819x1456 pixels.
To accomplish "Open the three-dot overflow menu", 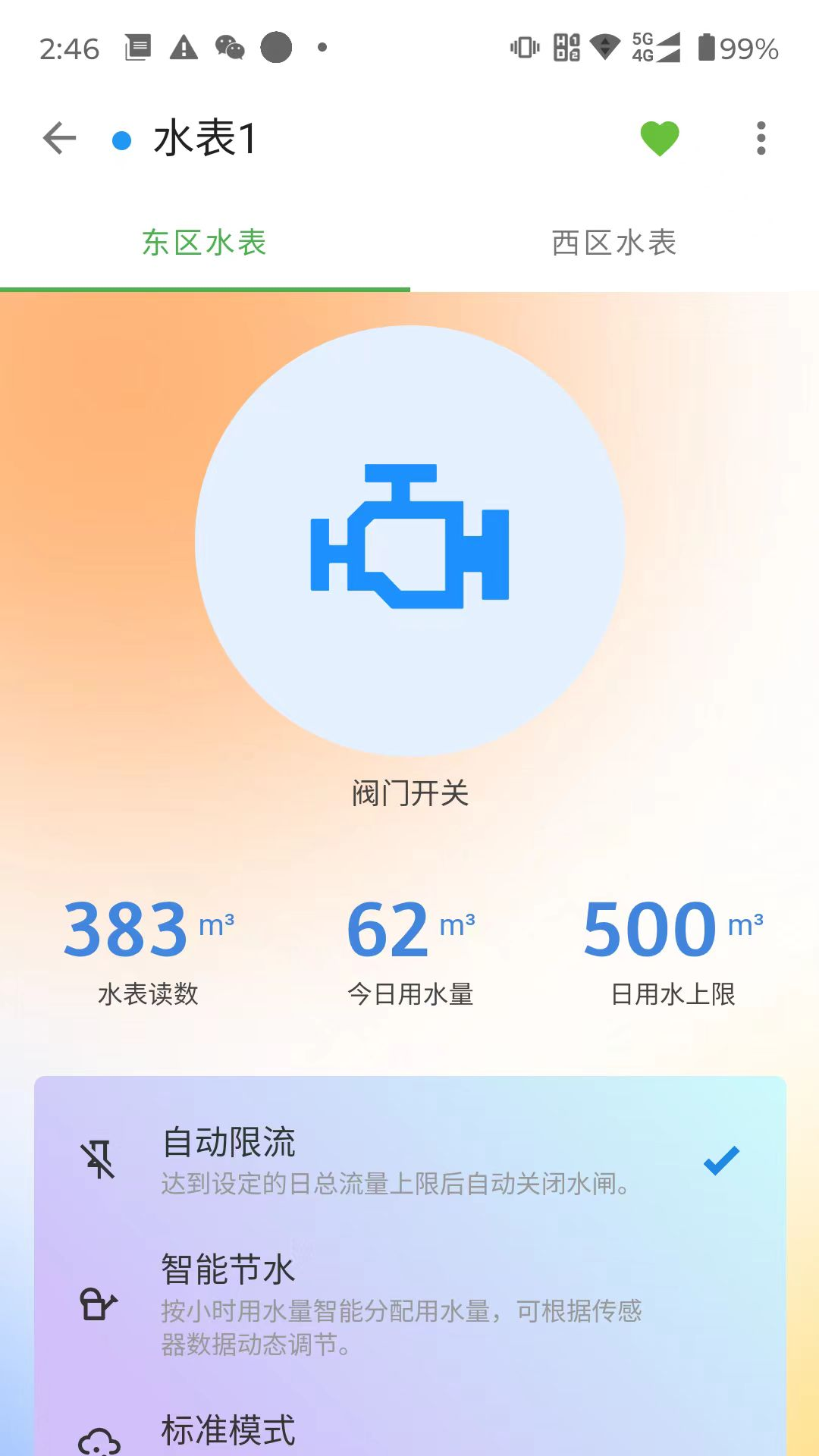I will point(761,139).
